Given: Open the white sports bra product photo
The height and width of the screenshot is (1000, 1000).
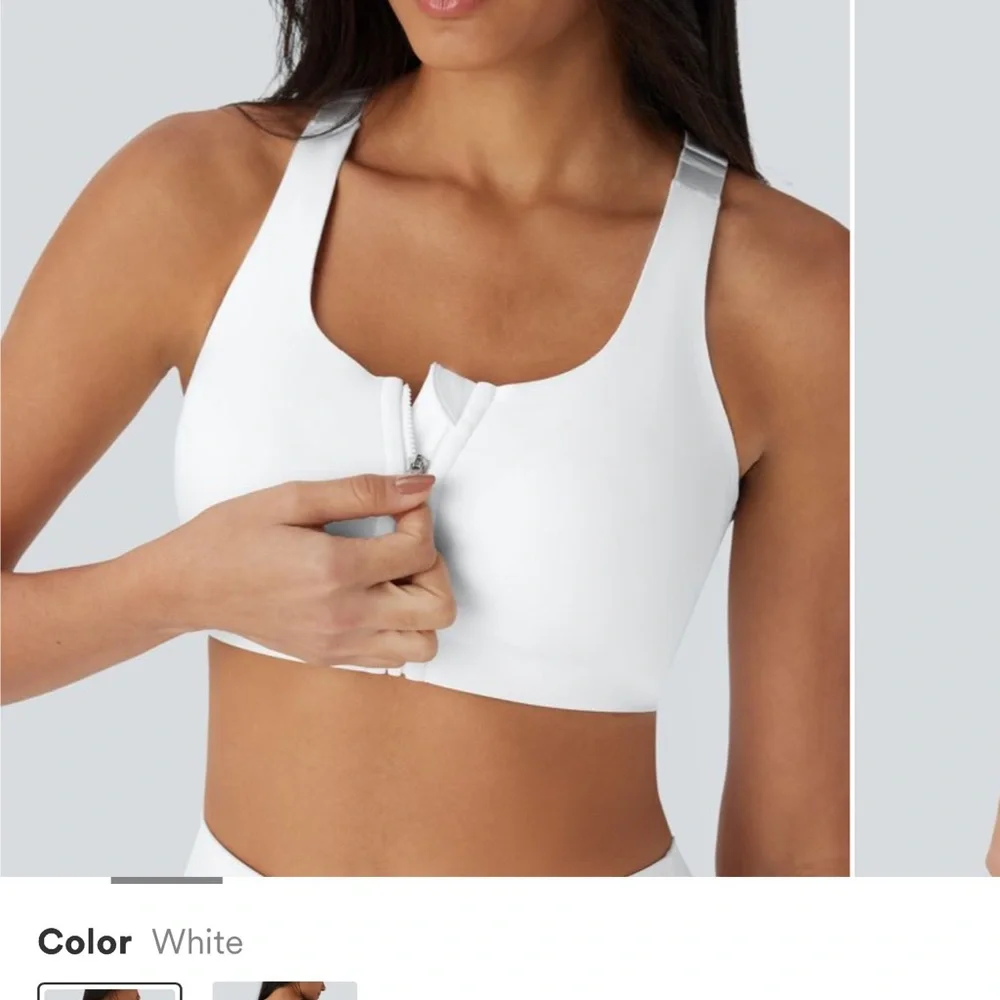Looking at the screenshot, I should tap(425, 438).
